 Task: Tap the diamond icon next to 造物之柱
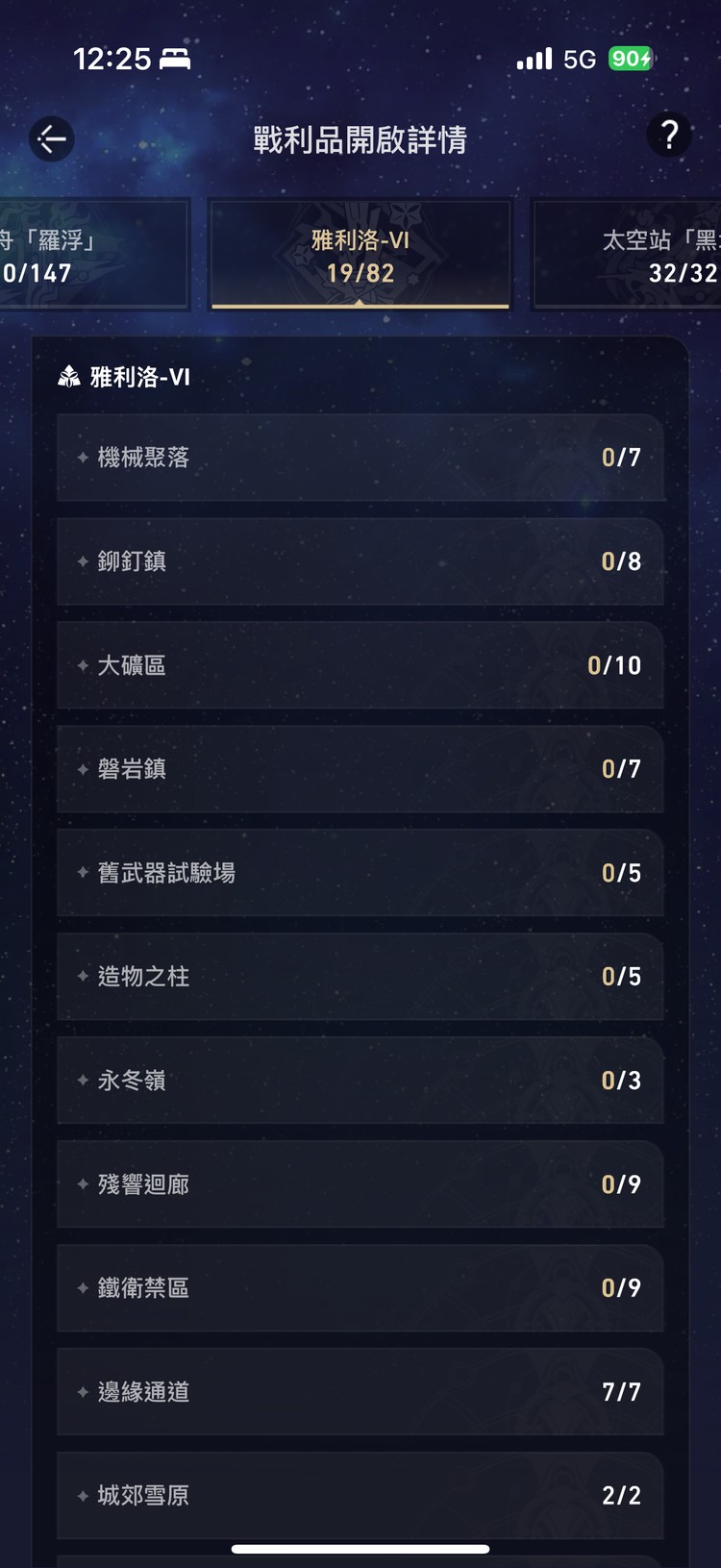82,977
